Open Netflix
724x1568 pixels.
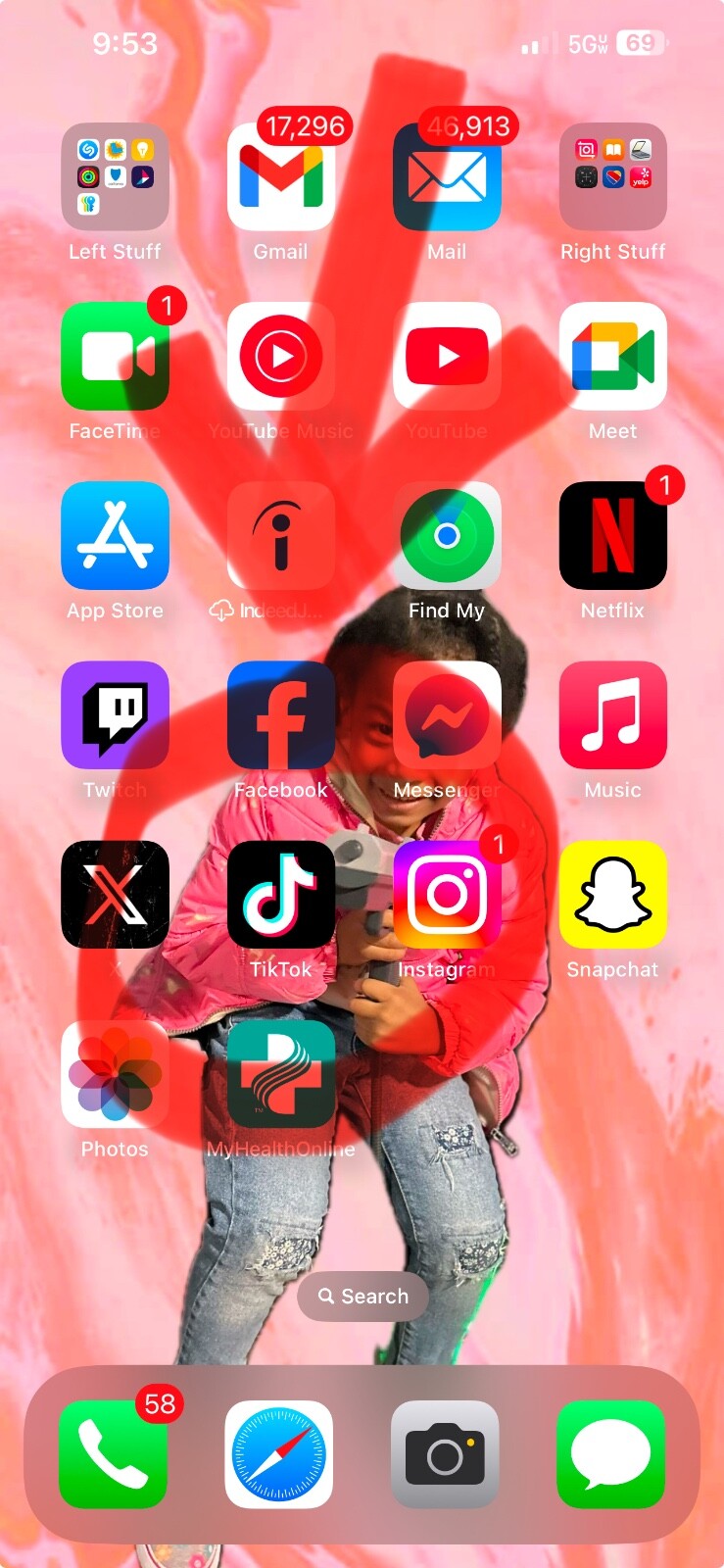tap(612, 536)
